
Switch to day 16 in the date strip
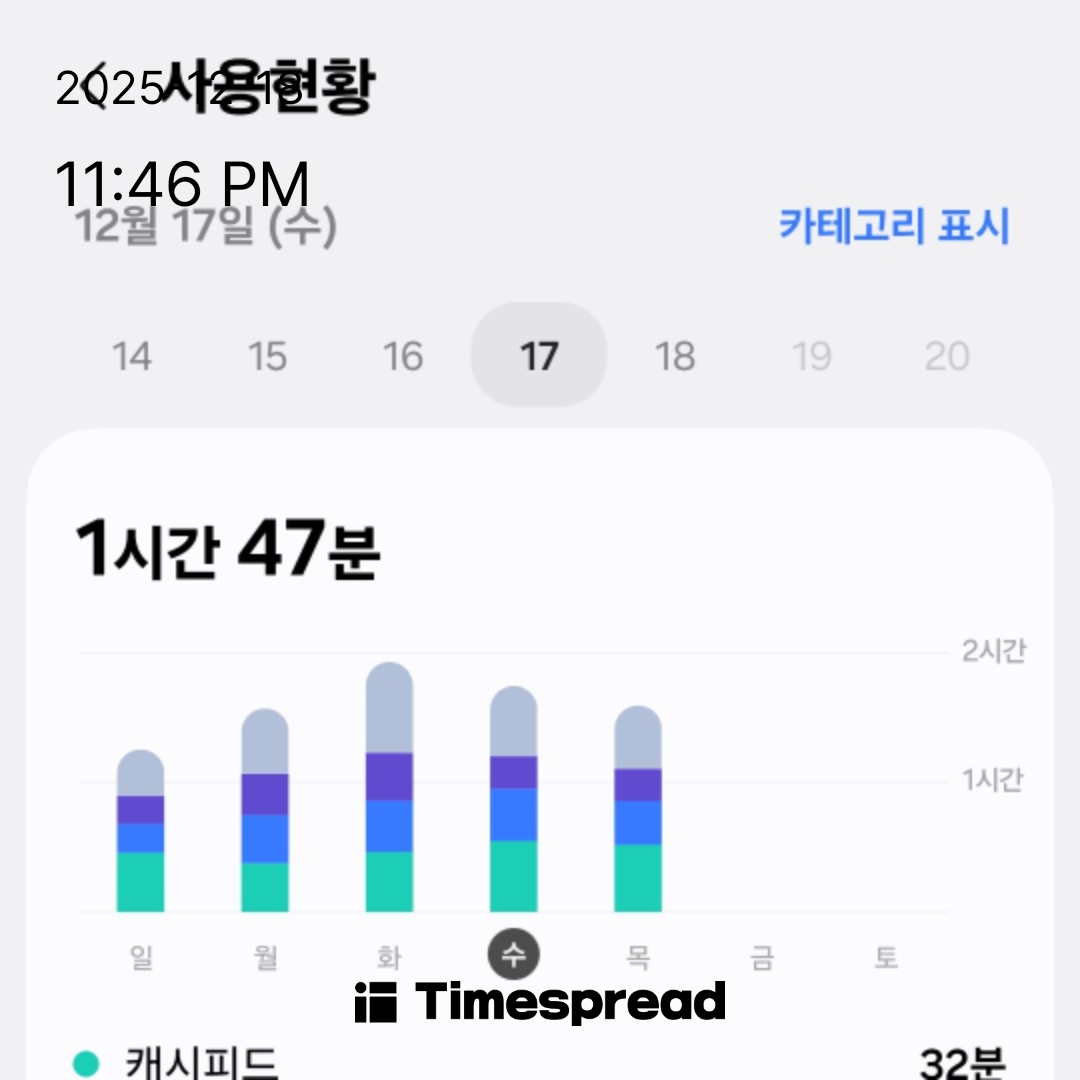[x=403, y=356]
